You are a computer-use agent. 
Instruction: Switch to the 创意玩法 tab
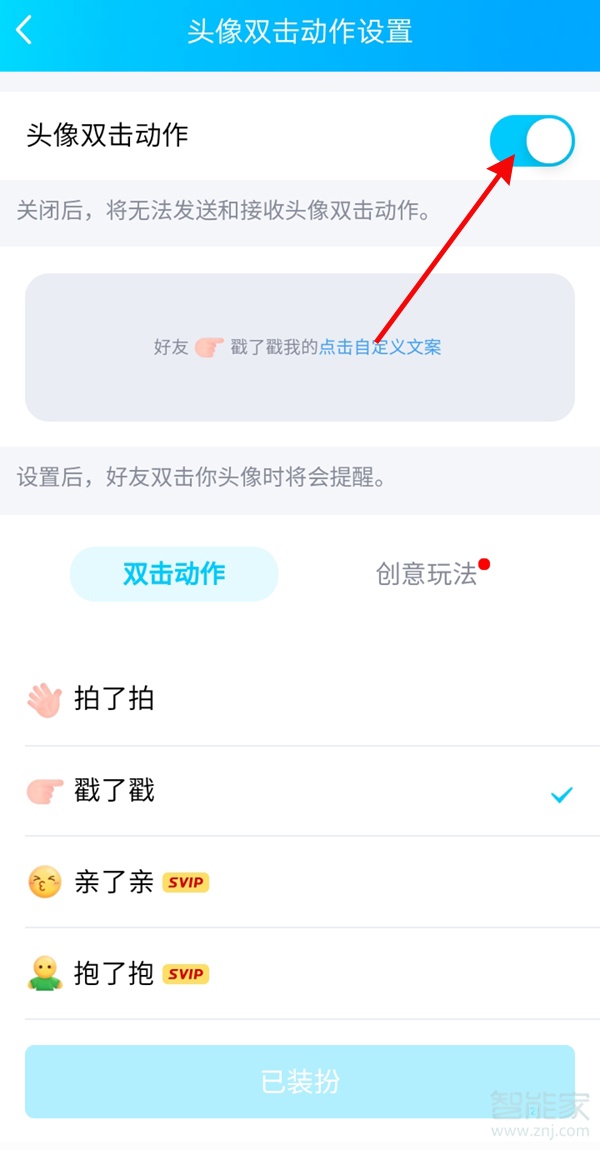(x=427, y=574)
